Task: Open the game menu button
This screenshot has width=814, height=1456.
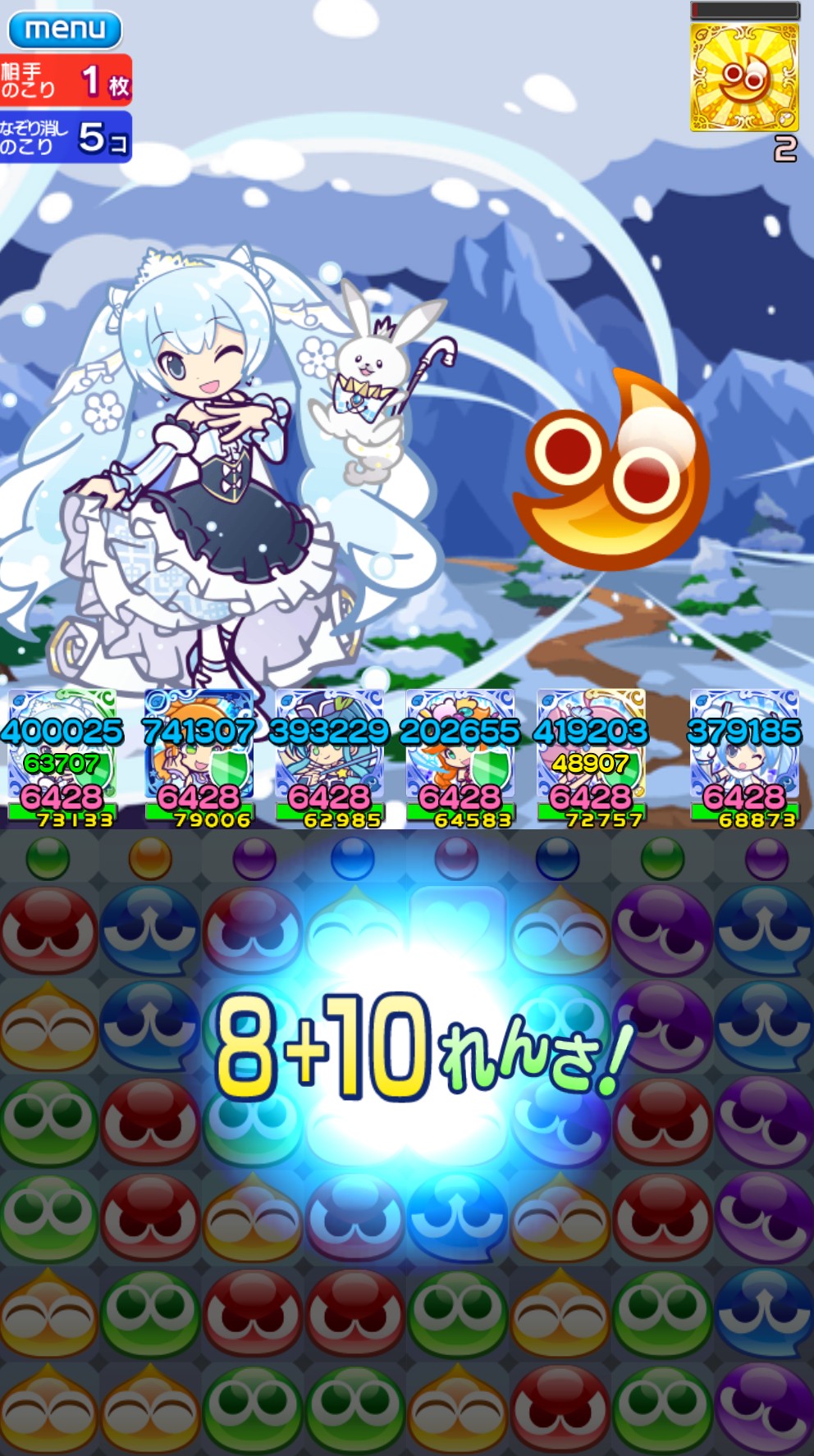Action: (x=65, y=30)
